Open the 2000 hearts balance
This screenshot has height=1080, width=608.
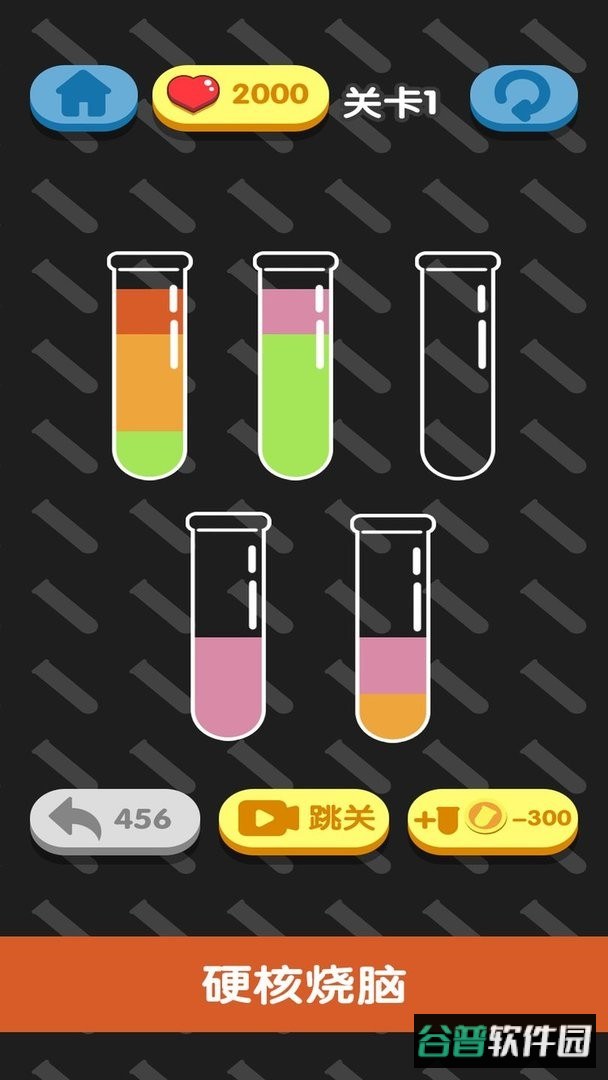[240, 96]
